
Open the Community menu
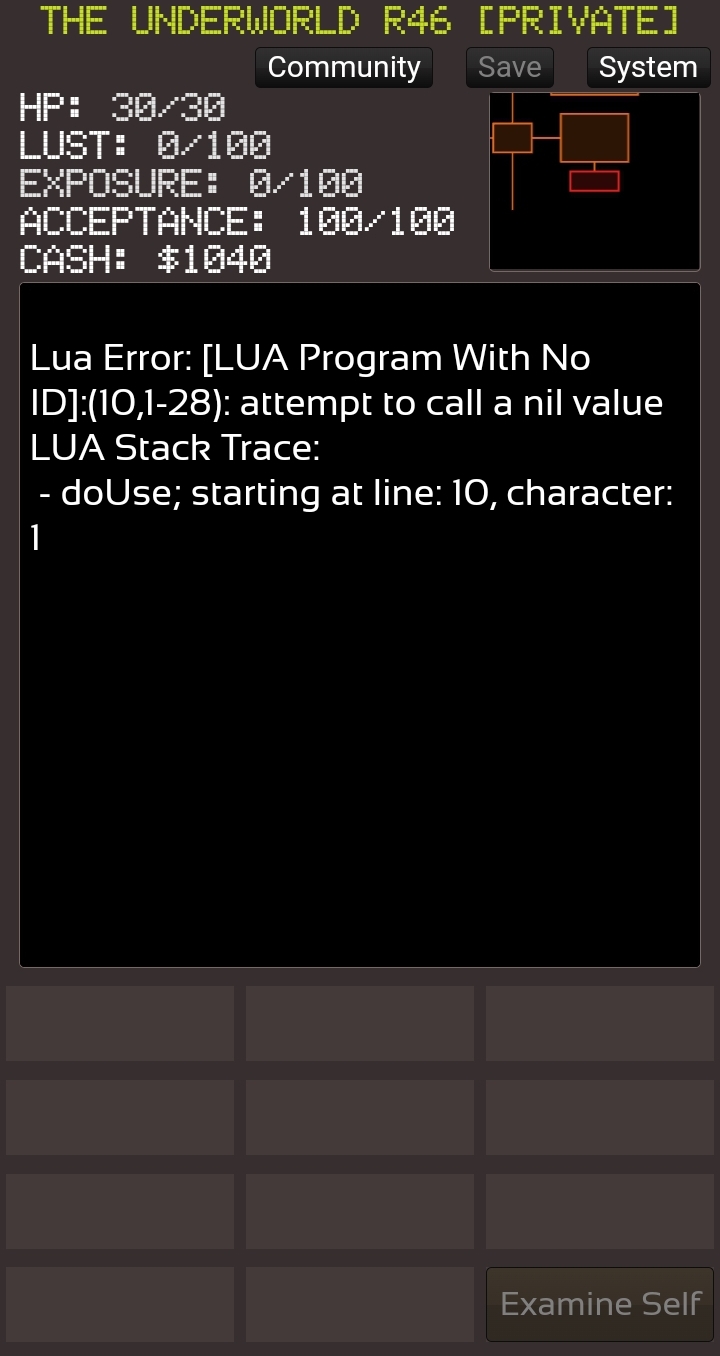coord(344,67)
